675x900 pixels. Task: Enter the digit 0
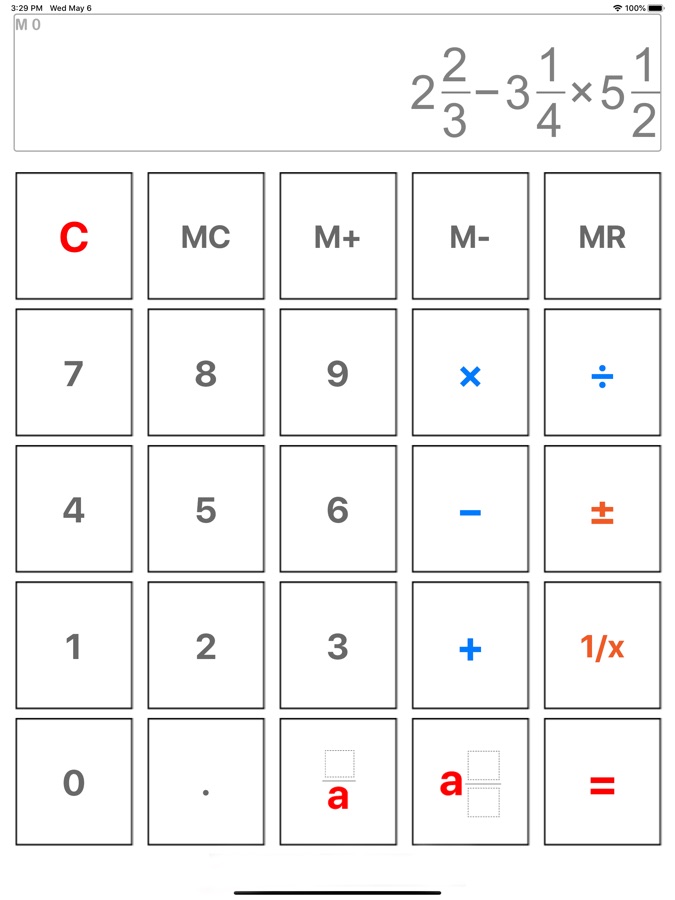pos(74,782)
